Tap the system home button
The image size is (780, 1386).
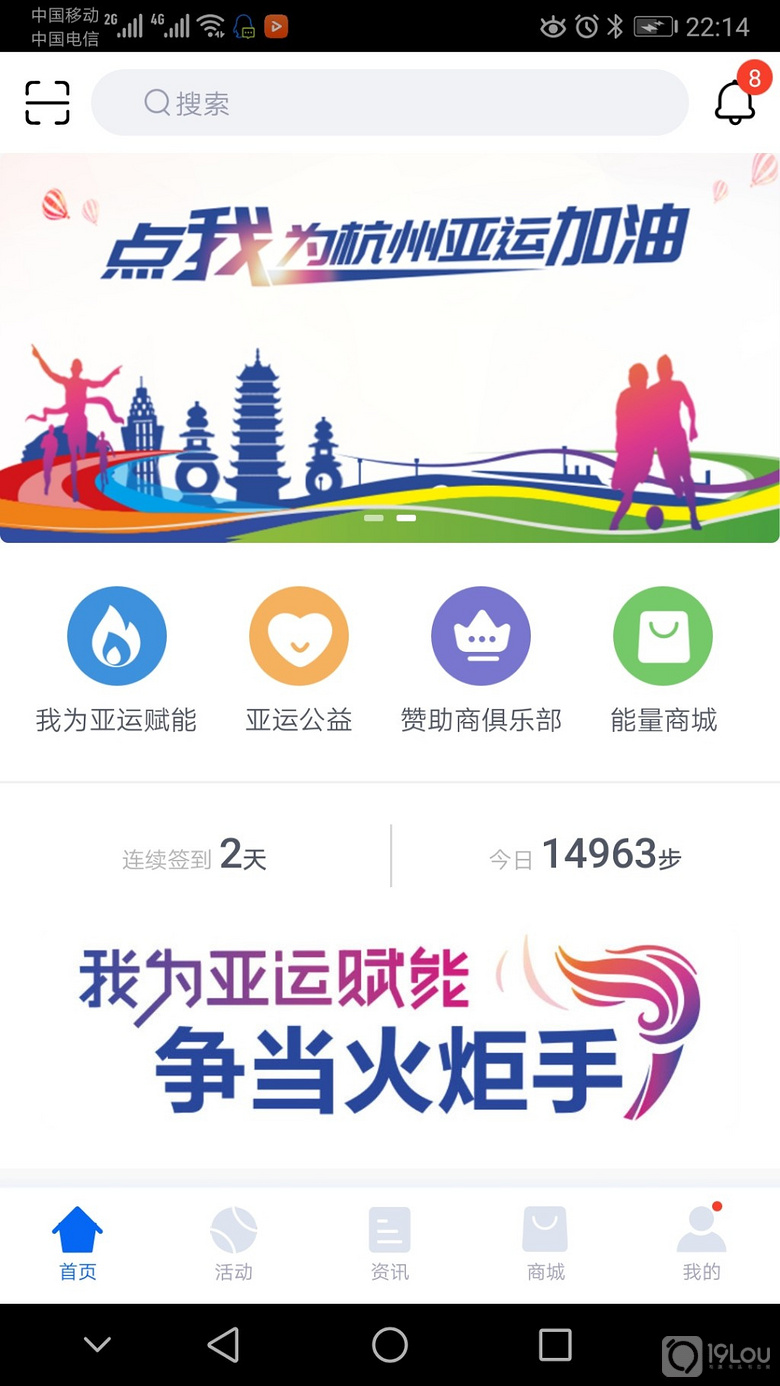tap(390, 1345)
